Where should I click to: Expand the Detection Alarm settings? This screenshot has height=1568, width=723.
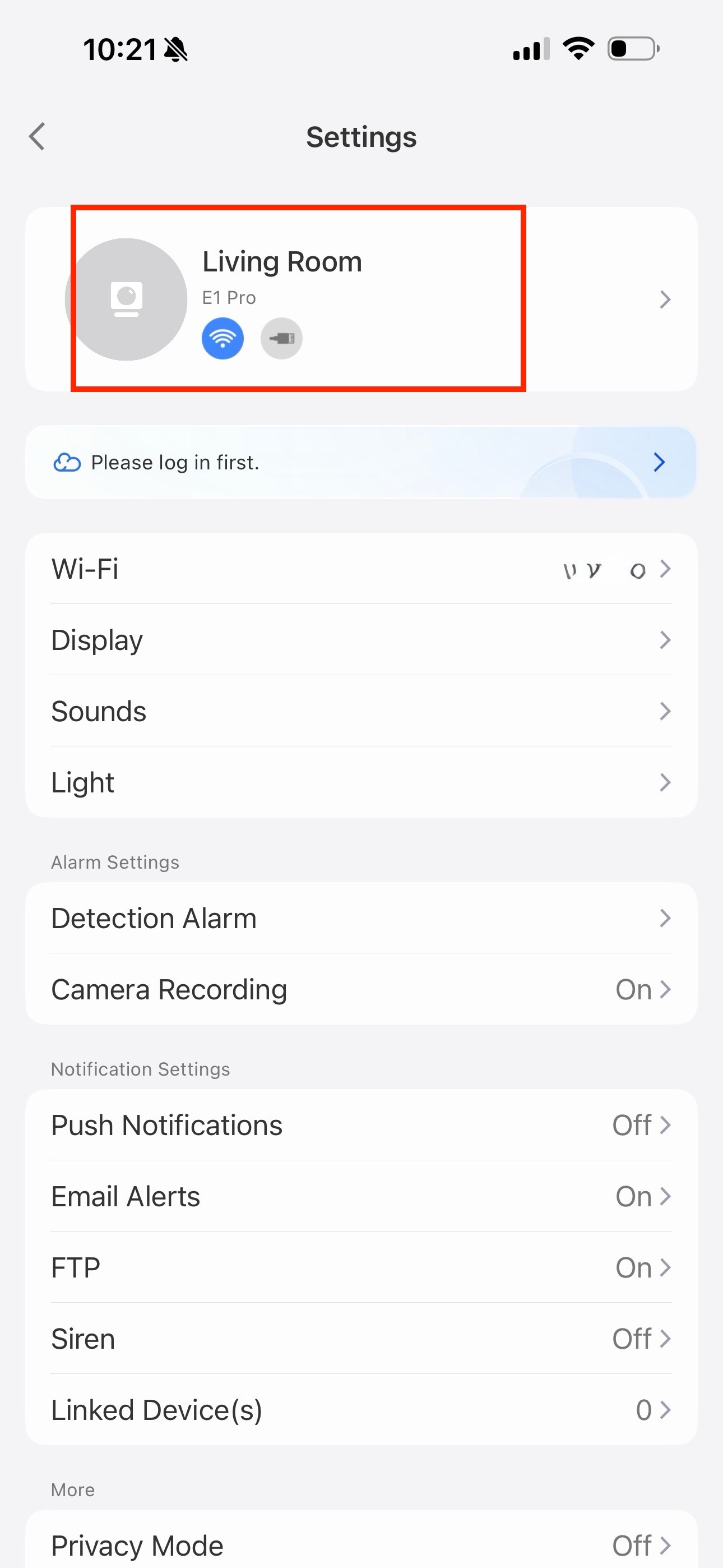[361, 918]
